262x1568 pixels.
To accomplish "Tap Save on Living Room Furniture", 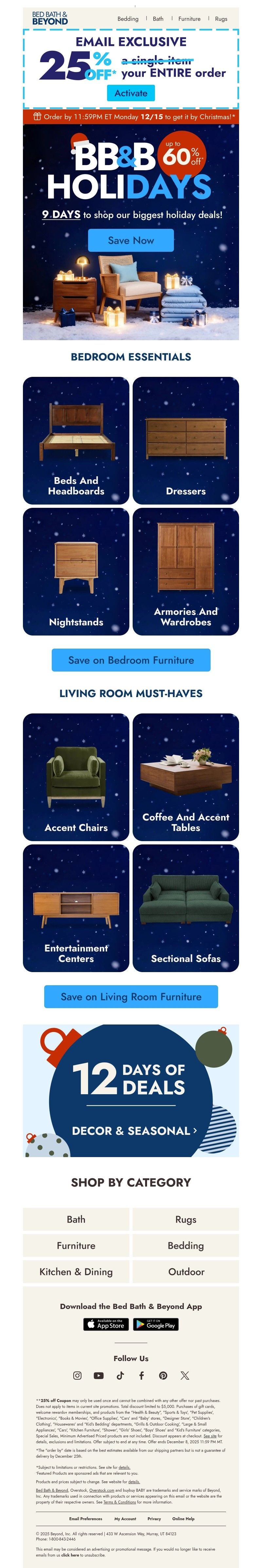I will tap(131, 996).
